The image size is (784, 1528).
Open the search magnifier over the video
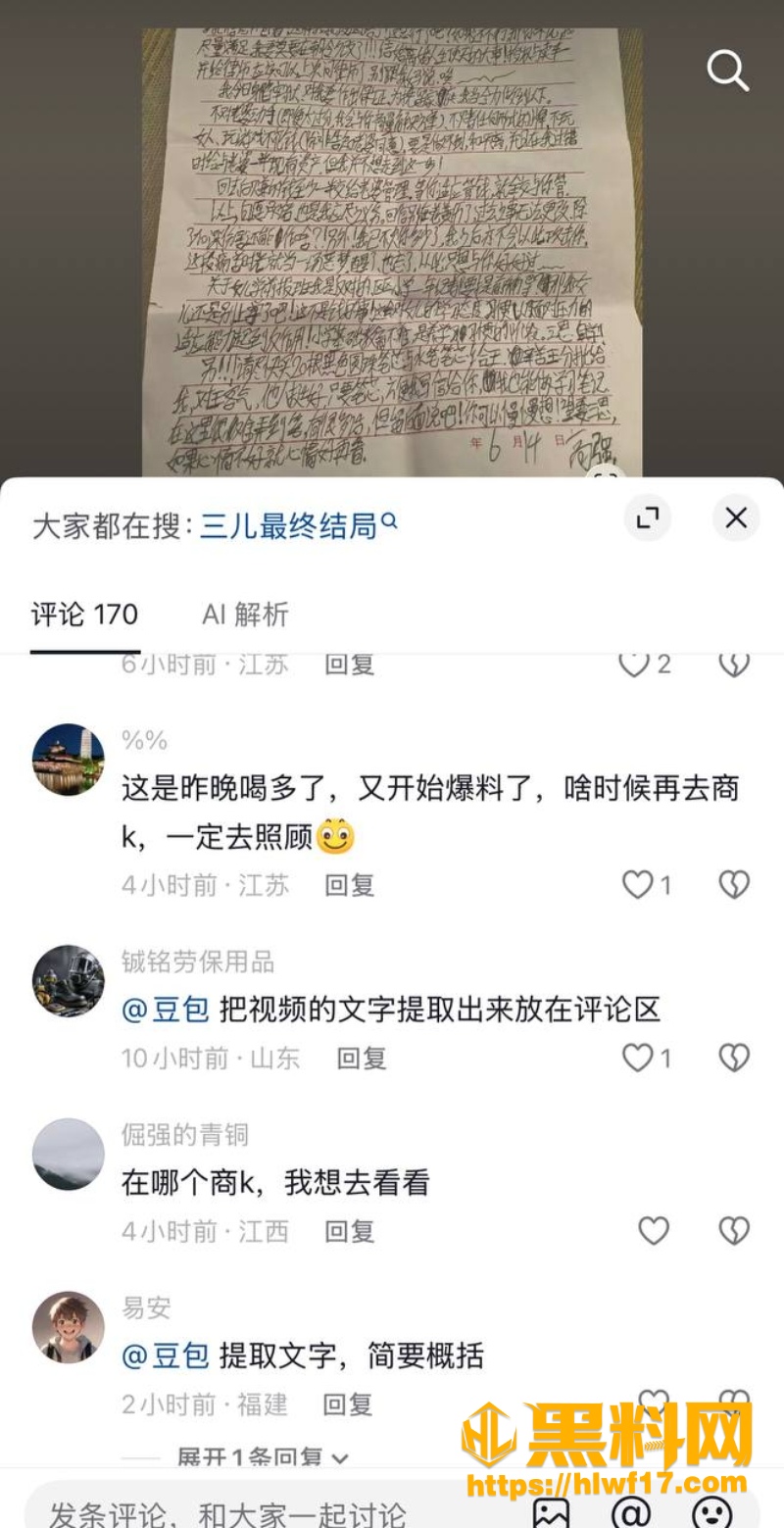pos(728,72)
